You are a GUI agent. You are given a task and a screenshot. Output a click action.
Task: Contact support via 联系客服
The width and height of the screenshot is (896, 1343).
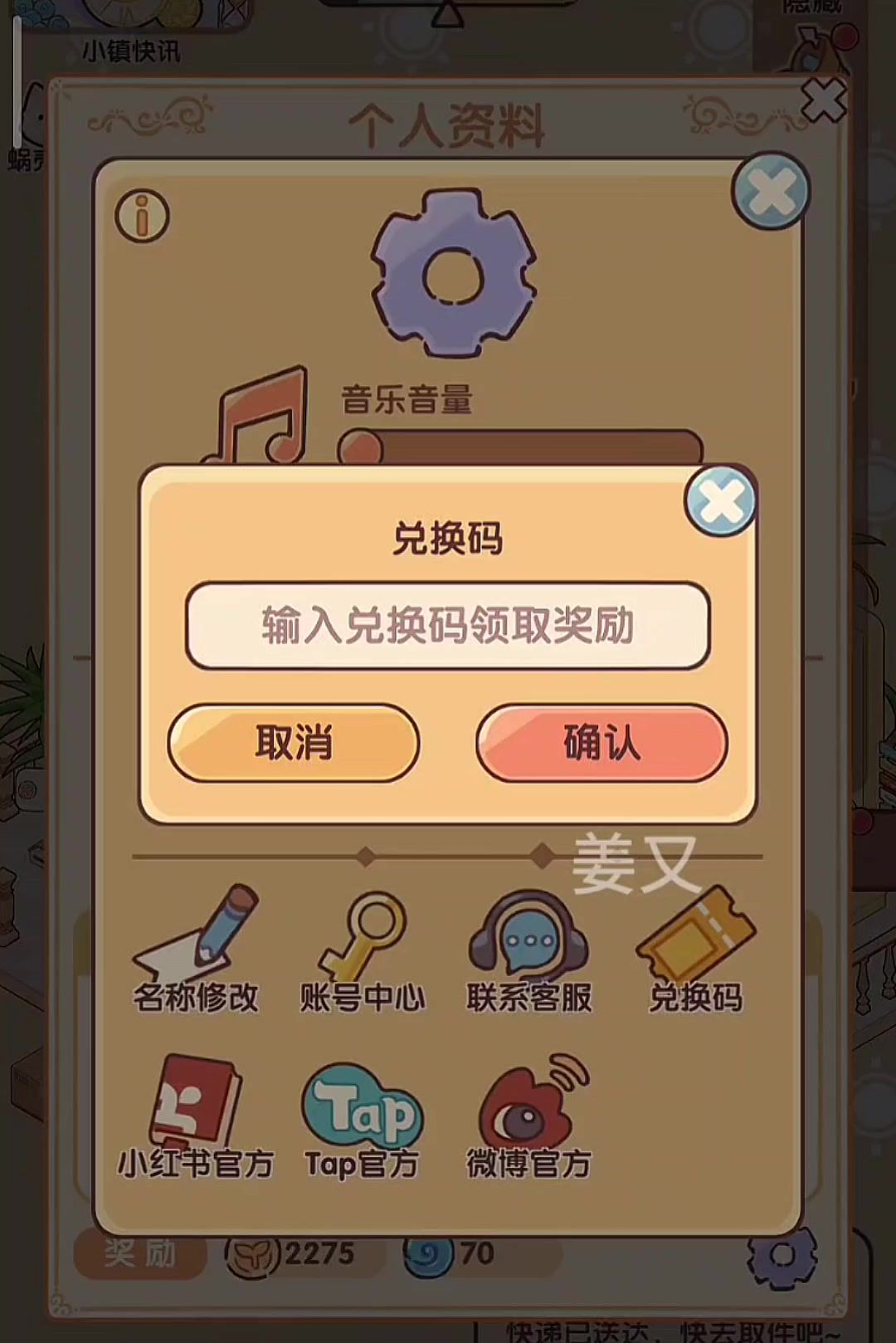528,952
